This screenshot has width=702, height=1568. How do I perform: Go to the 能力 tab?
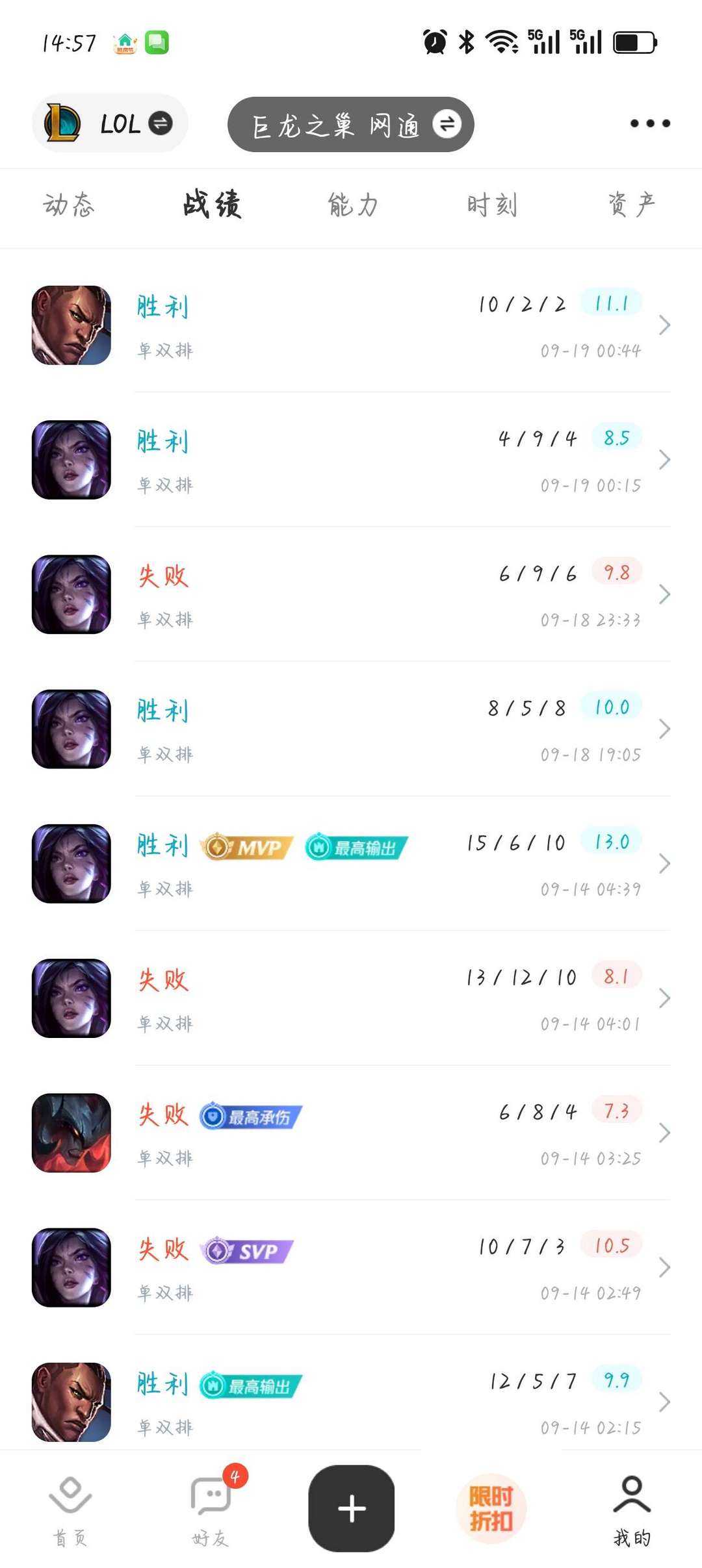click(x=352, y=205)
